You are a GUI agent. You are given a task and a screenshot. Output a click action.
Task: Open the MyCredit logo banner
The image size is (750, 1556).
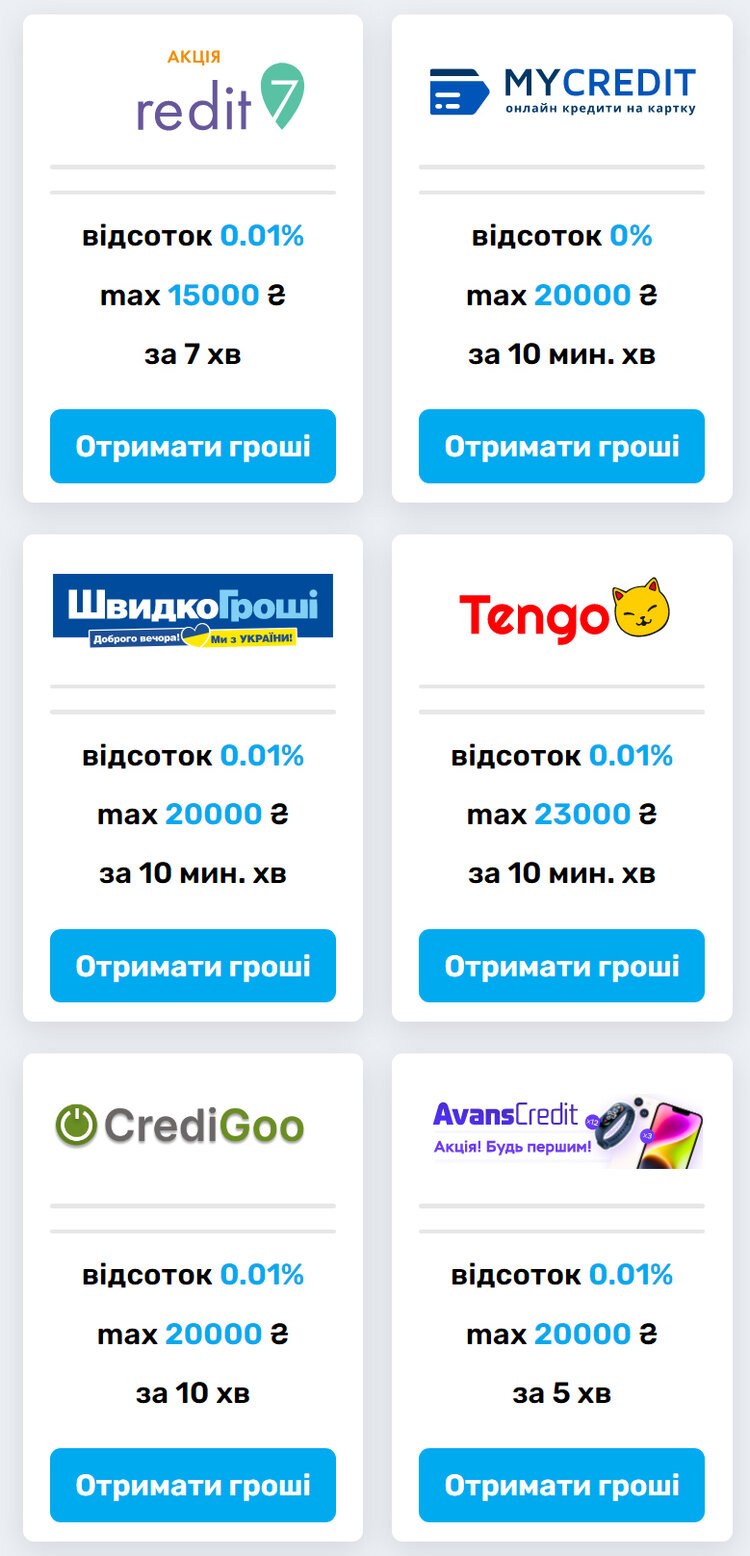pyautogui.click(x=561, y=91)
